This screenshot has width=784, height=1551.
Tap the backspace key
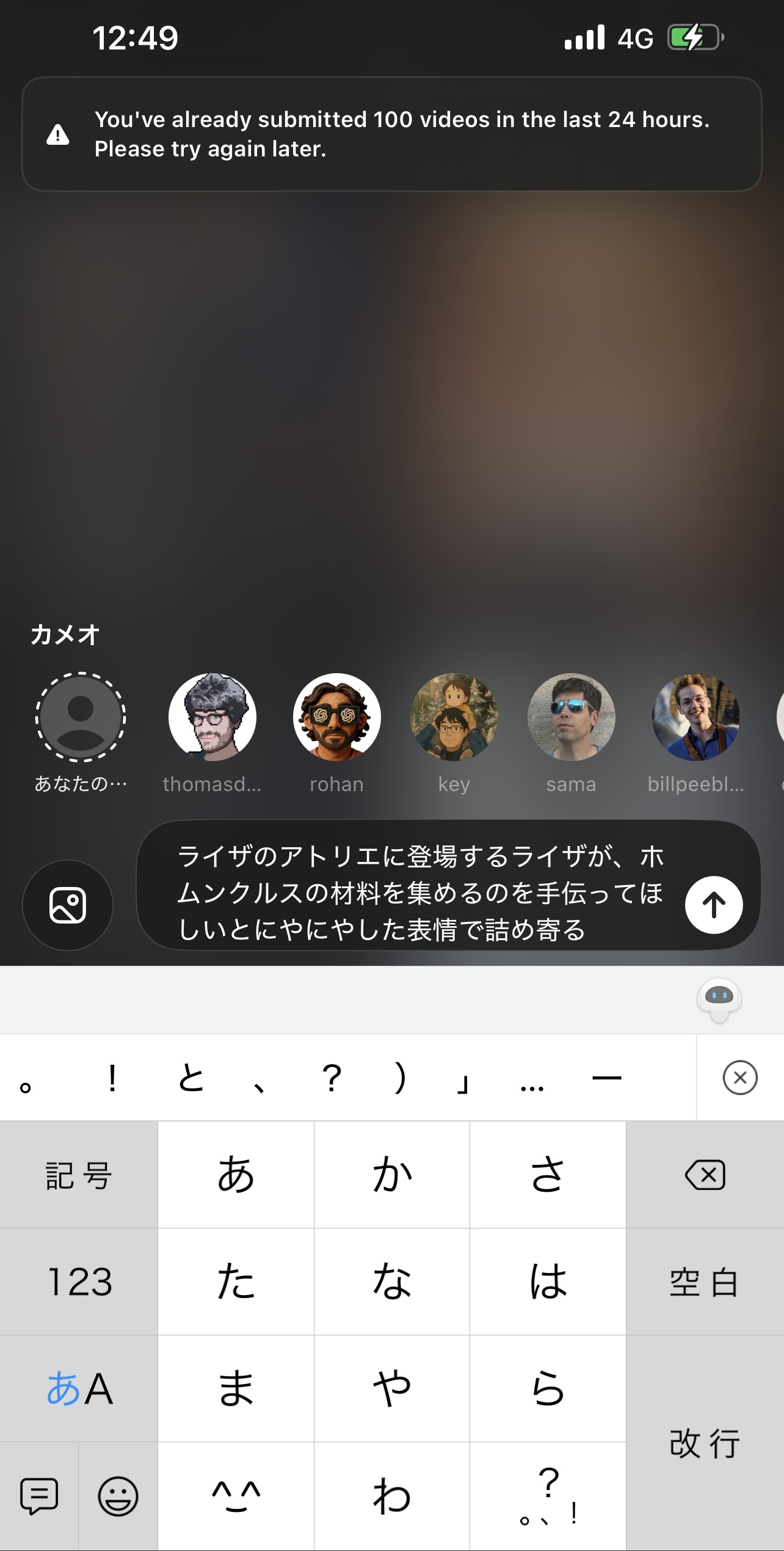coord(705,1174)
